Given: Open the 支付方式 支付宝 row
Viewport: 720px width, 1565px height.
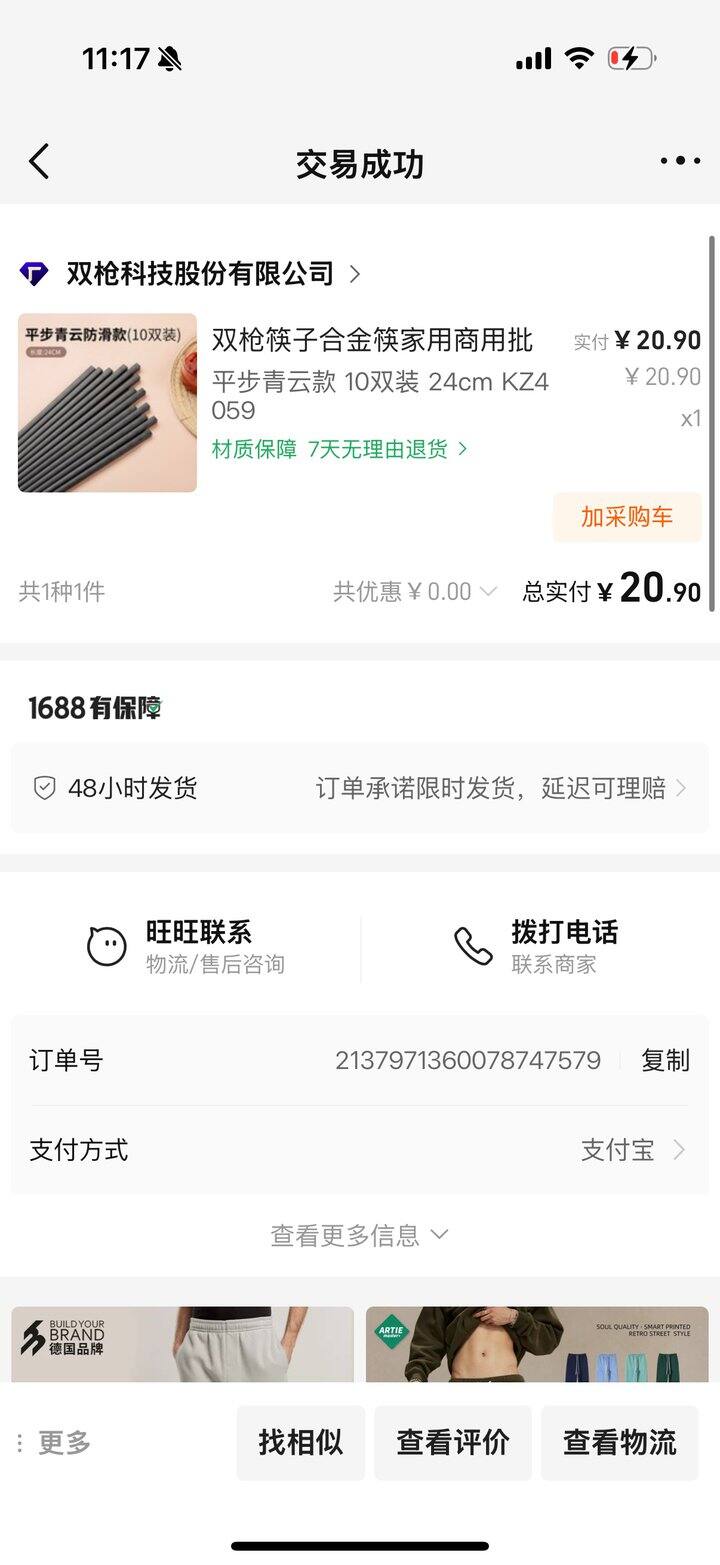Looking at the screenshot, I should [359, 1150].
